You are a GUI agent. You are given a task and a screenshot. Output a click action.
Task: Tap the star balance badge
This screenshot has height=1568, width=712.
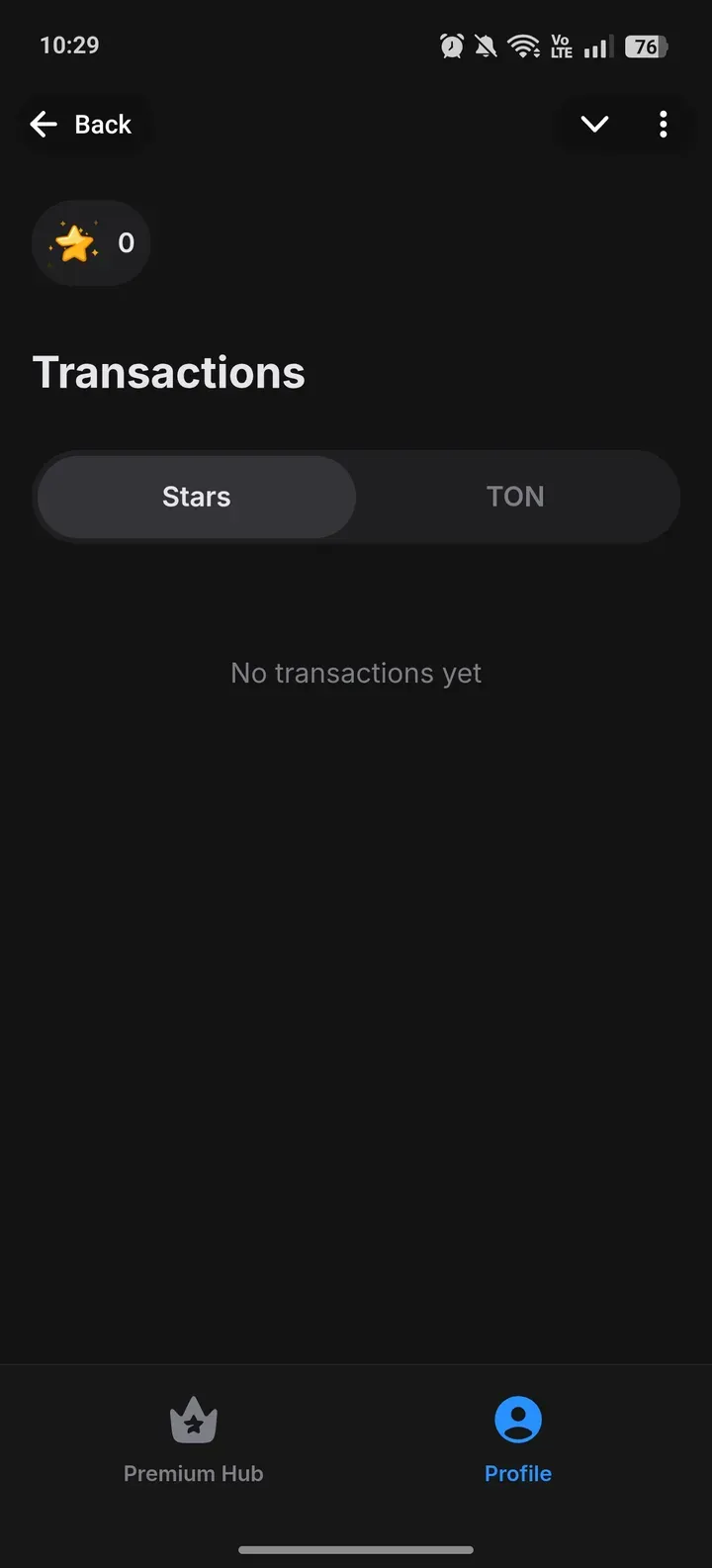pyautogui.click(x=91, y=242)
